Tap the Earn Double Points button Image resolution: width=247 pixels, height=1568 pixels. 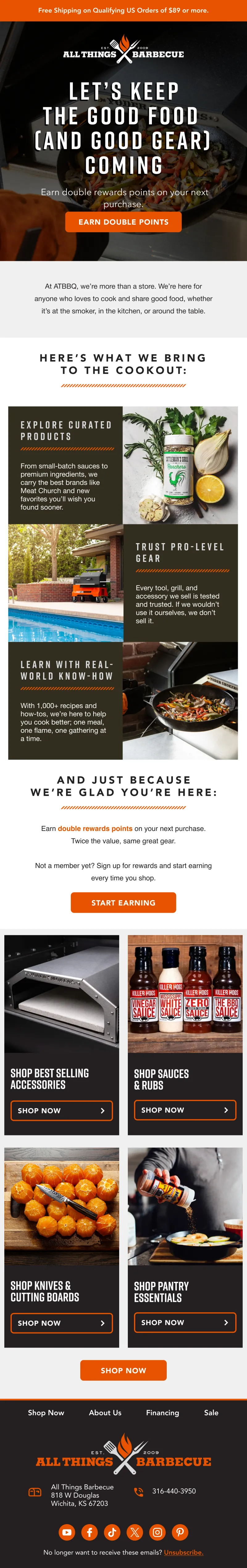[124, 222]
